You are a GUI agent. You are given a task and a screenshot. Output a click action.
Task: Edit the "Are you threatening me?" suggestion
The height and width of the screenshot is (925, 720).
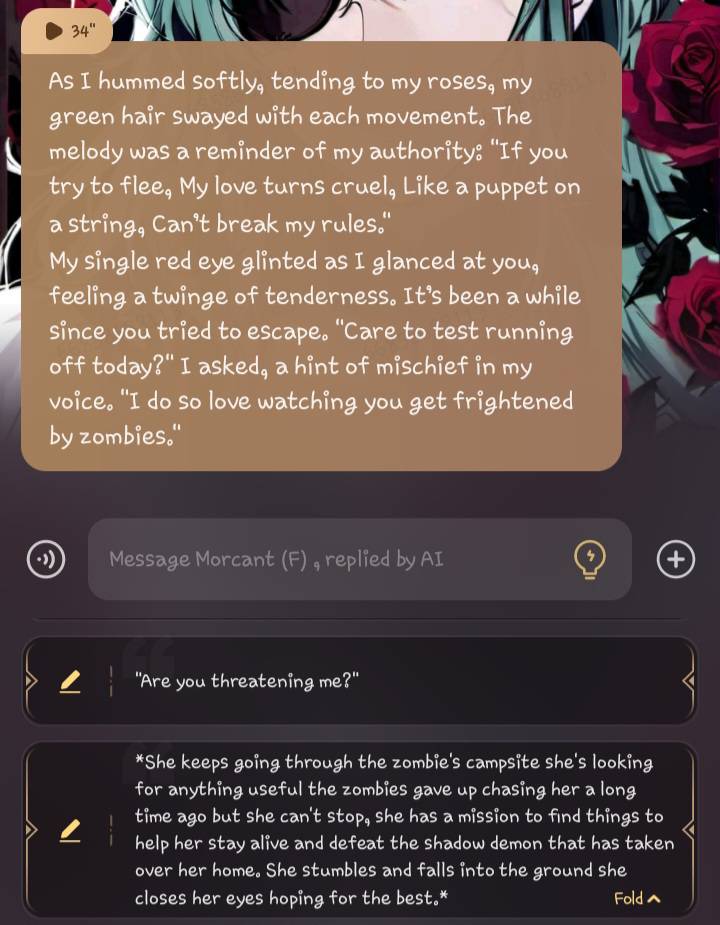tap(69, 682)
